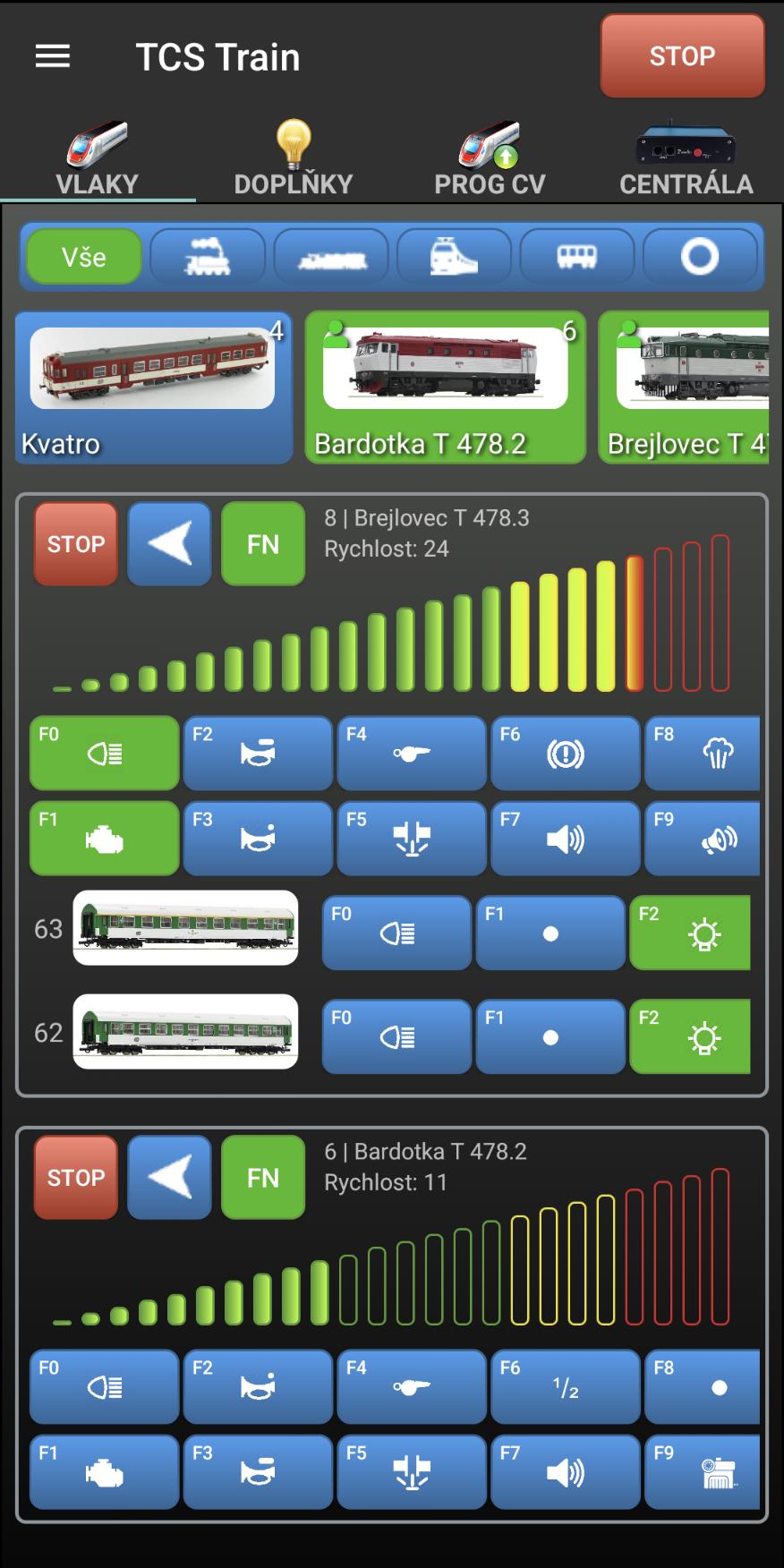Image resolution: width=784 pixels, height=1568 pixels.
Task: Toggle F0 lights on coach 62
Action: coord(396,1037)
